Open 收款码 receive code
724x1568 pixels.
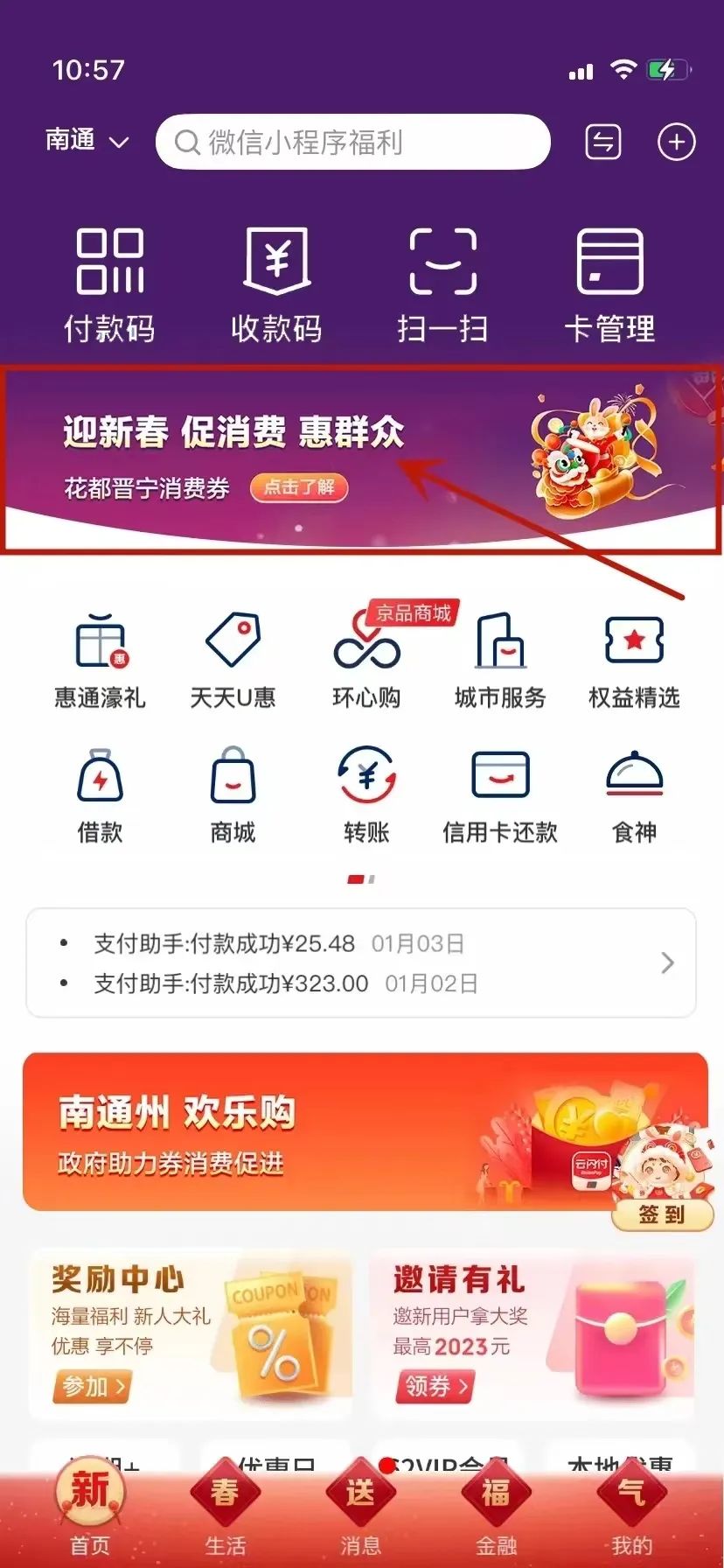[x=276, y=284]
